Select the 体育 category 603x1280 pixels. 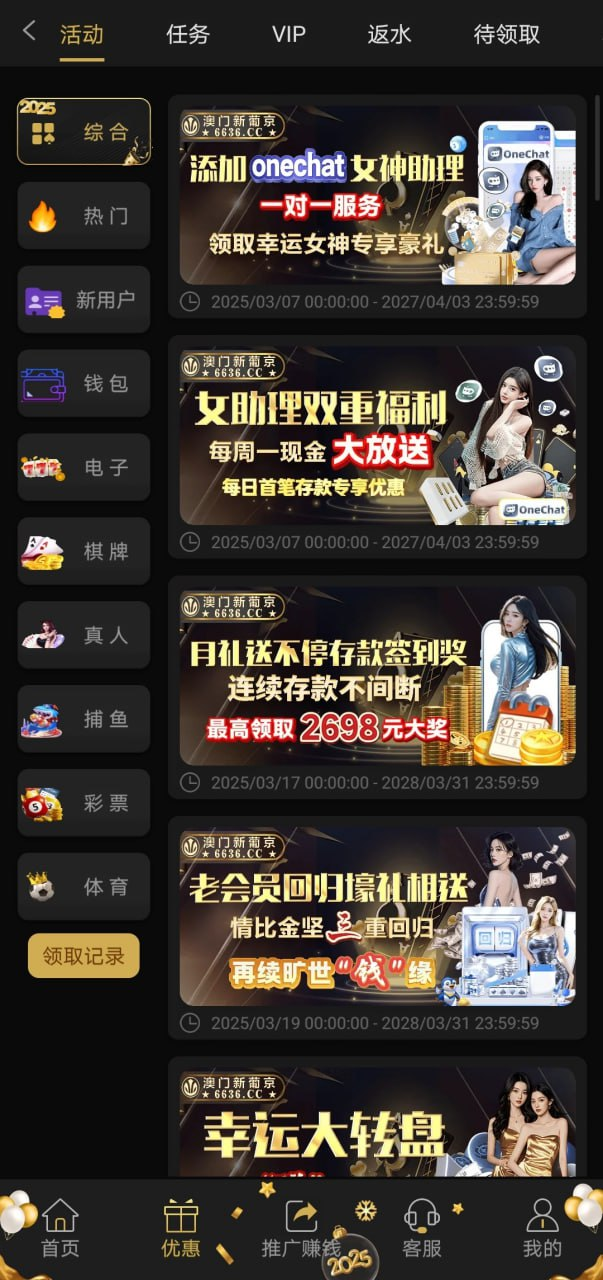coord(84,887)
